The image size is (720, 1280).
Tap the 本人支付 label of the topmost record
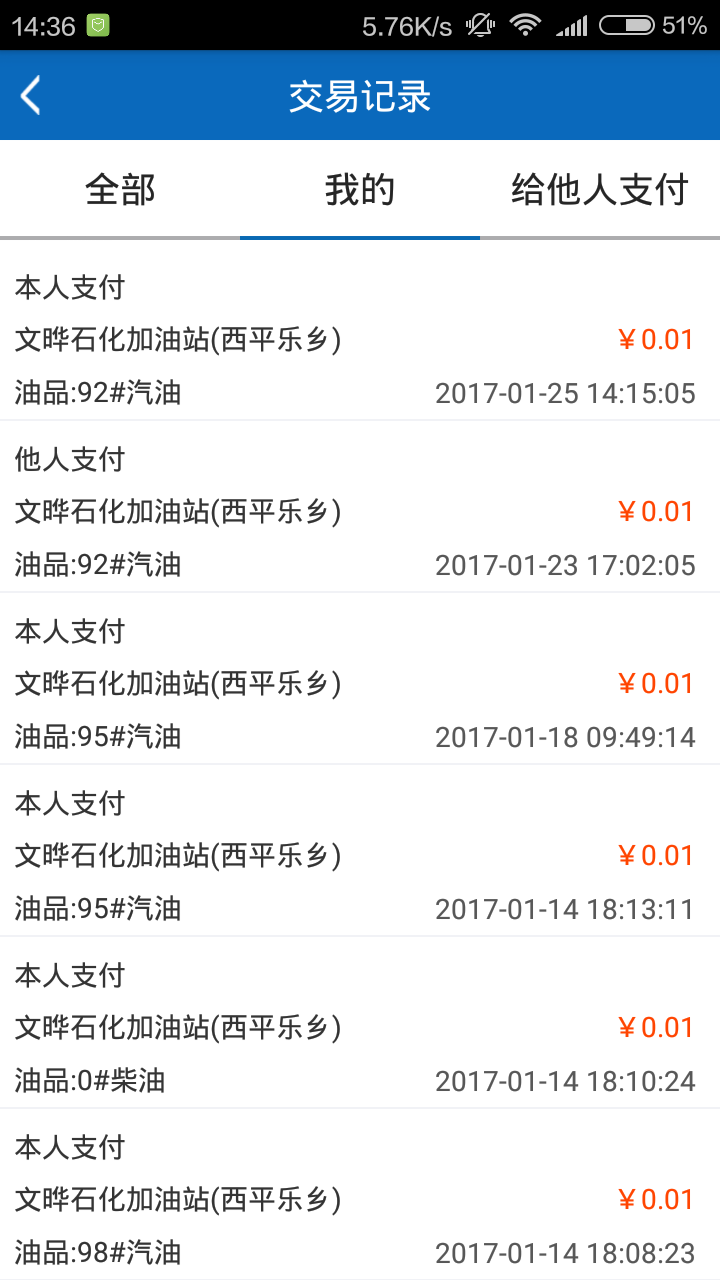pyautogui.click(x=69, y=287)
